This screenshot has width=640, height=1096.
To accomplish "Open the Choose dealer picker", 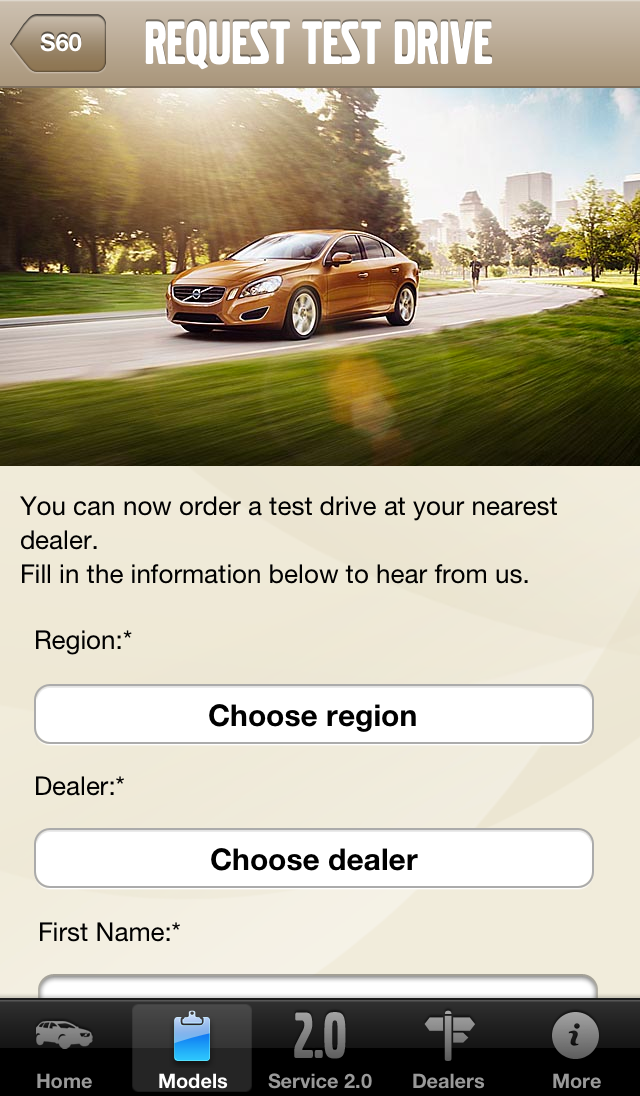I will 314,859.
